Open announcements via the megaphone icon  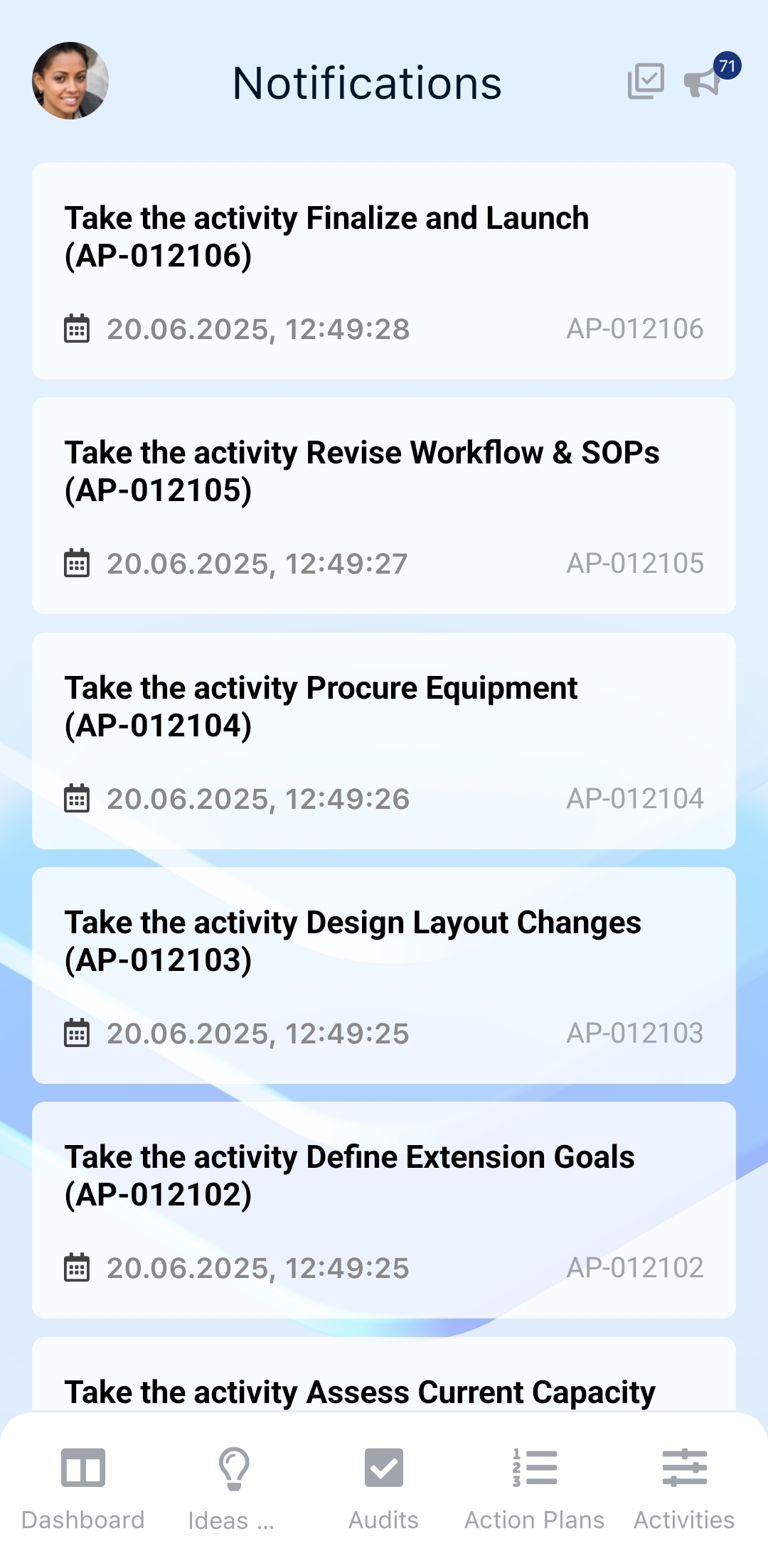(x=703, y=83)
